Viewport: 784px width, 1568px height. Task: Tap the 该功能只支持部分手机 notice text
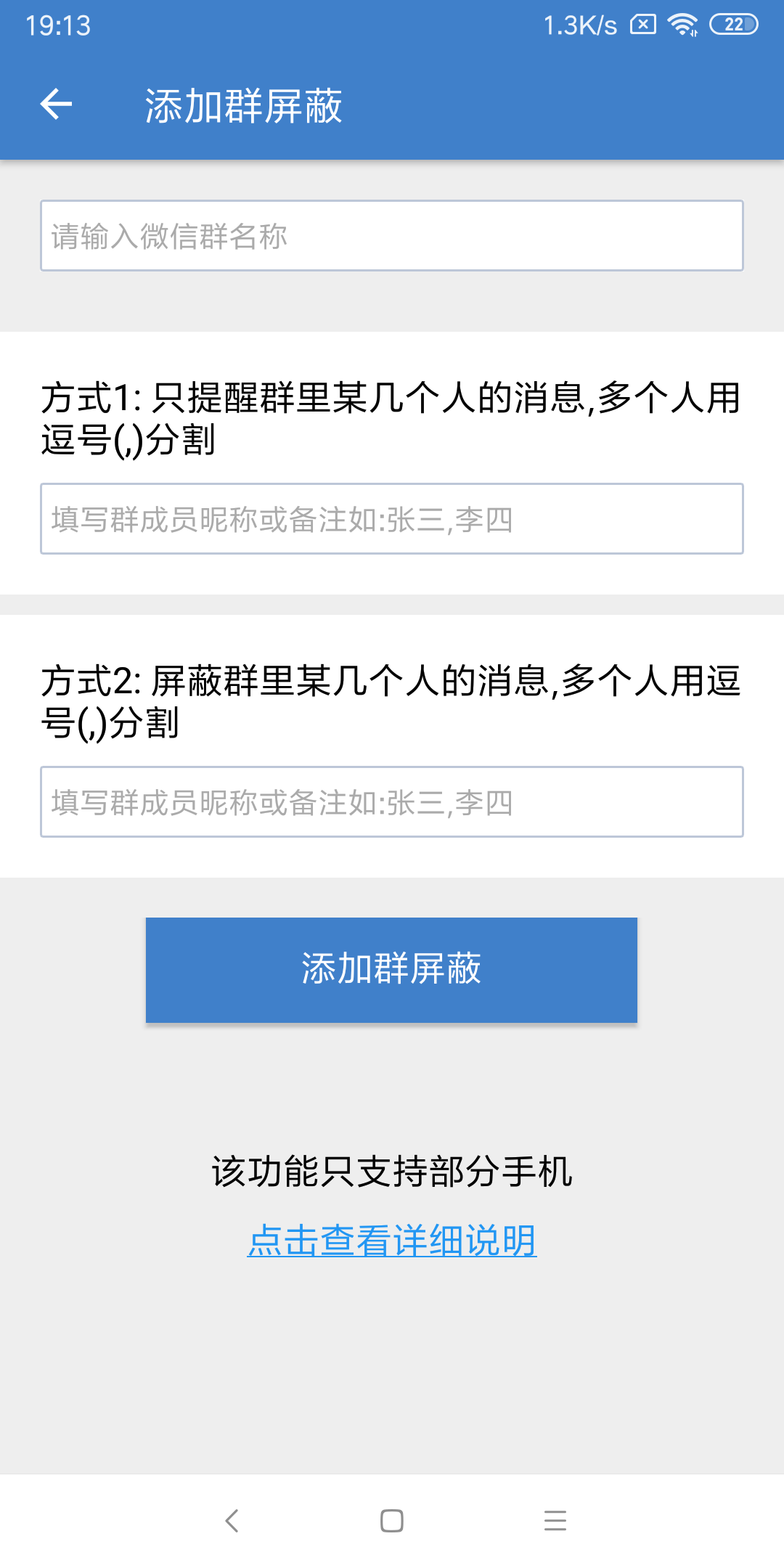392,1170
